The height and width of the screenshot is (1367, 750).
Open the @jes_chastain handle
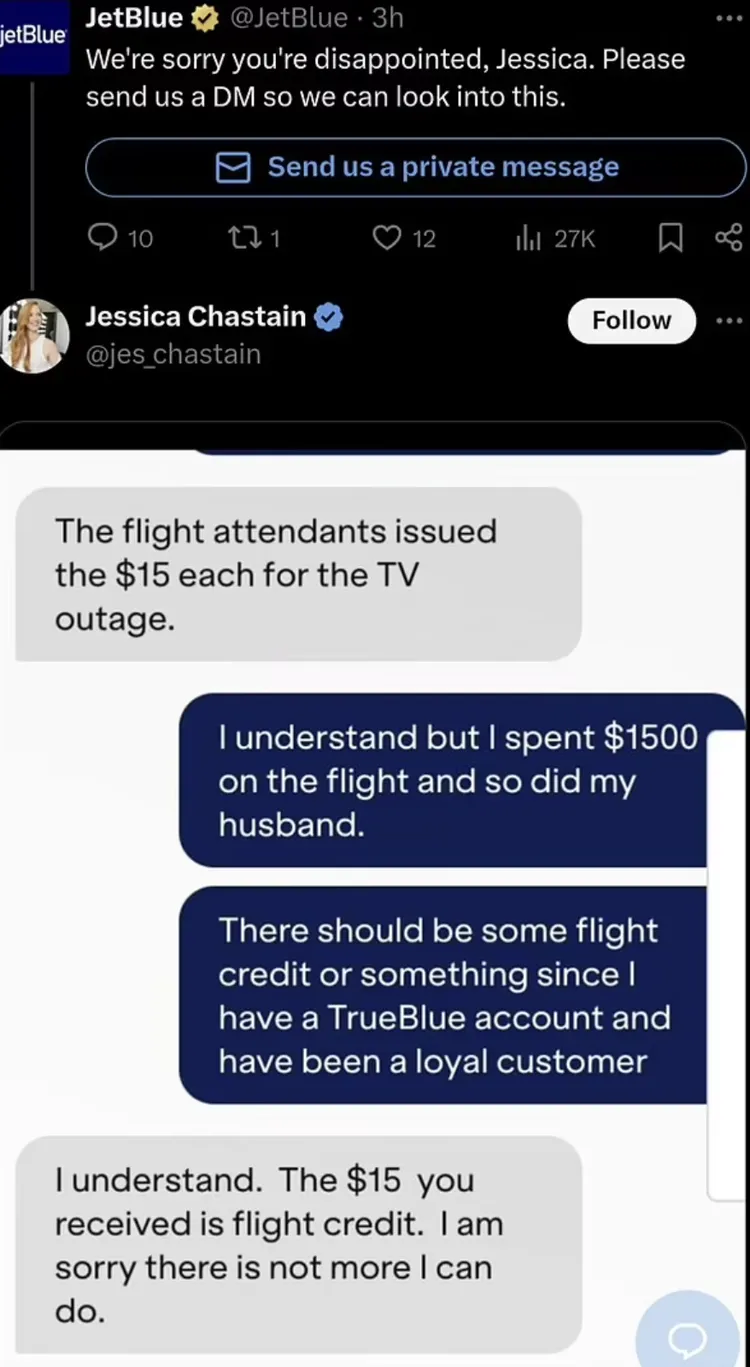click(173, 354)
